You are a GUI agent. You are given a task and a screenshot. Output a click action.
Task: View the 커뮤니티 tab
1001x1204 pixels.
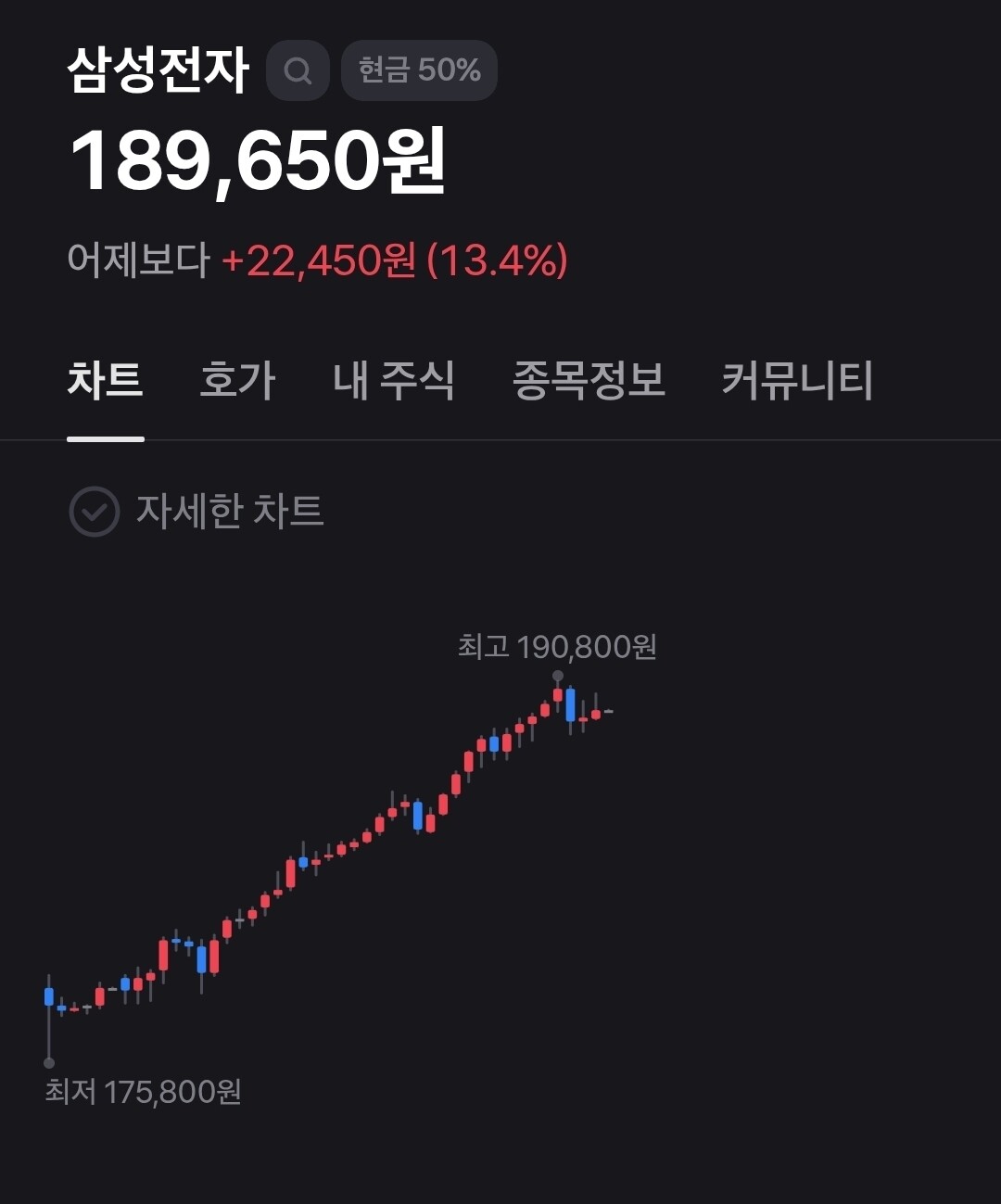click(797, 380)
